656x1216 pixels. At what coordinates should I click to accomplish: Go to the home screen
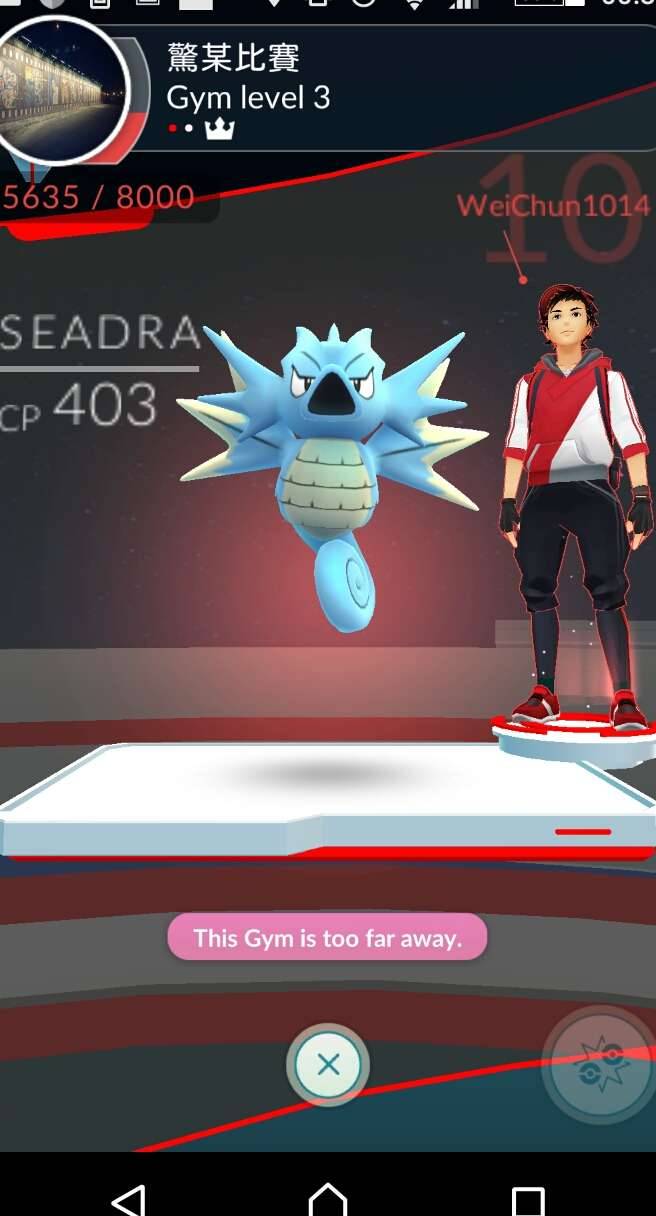(328, 1198)
